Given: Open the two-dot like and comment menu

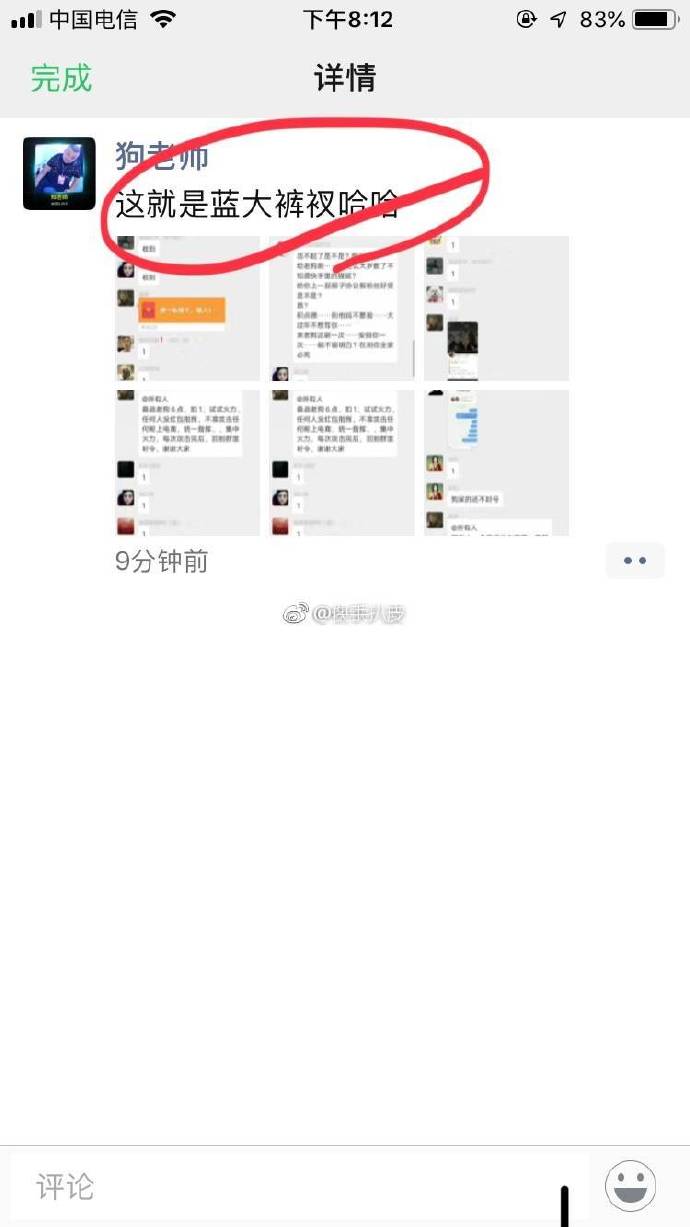Looking at the screenshot, I should pyautogui.click(x=635, y=561).
